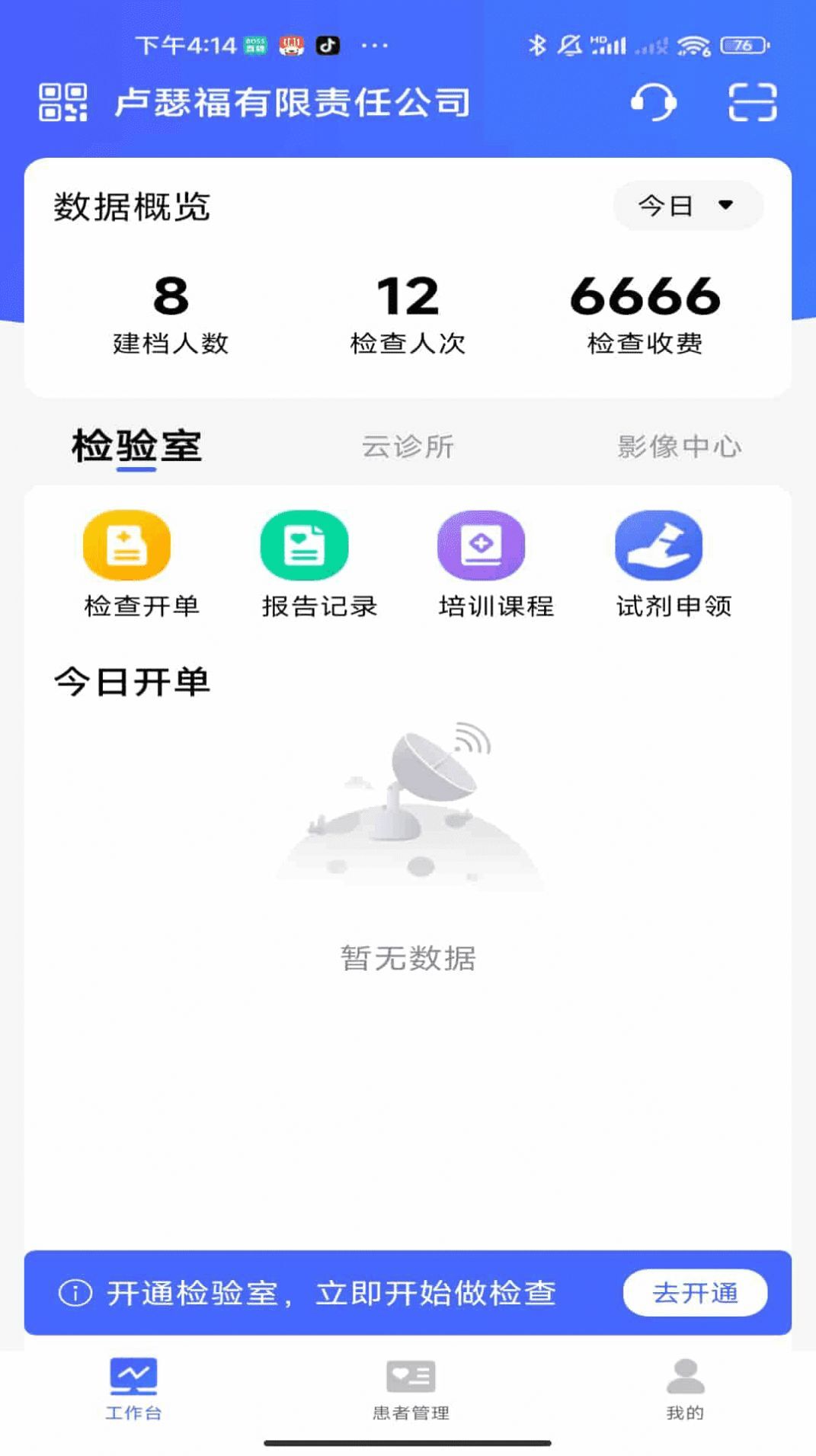Viewport: 816px width, 1456px height.
Task: Tap the info circle icon in bottom banner
Action: pos(74,1293)
